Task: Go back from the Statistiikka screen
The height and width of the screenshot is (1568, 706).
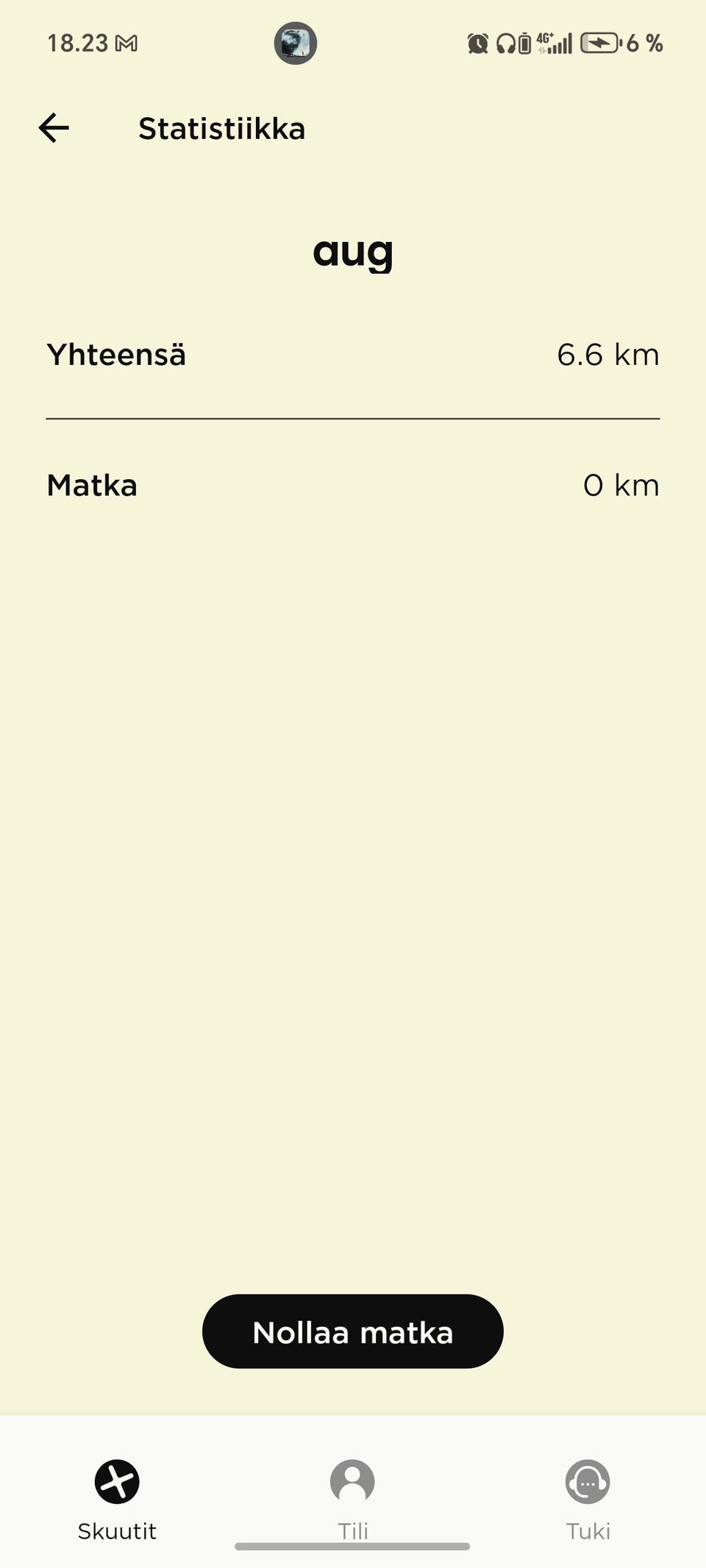Action: point(54,128)
